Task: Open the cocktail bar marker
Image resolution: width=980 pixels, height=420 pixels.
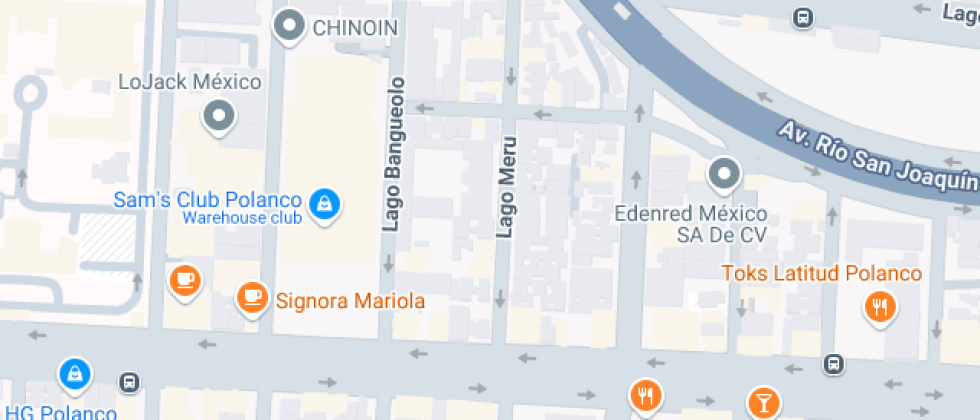Action: click(x=765, y=400)
